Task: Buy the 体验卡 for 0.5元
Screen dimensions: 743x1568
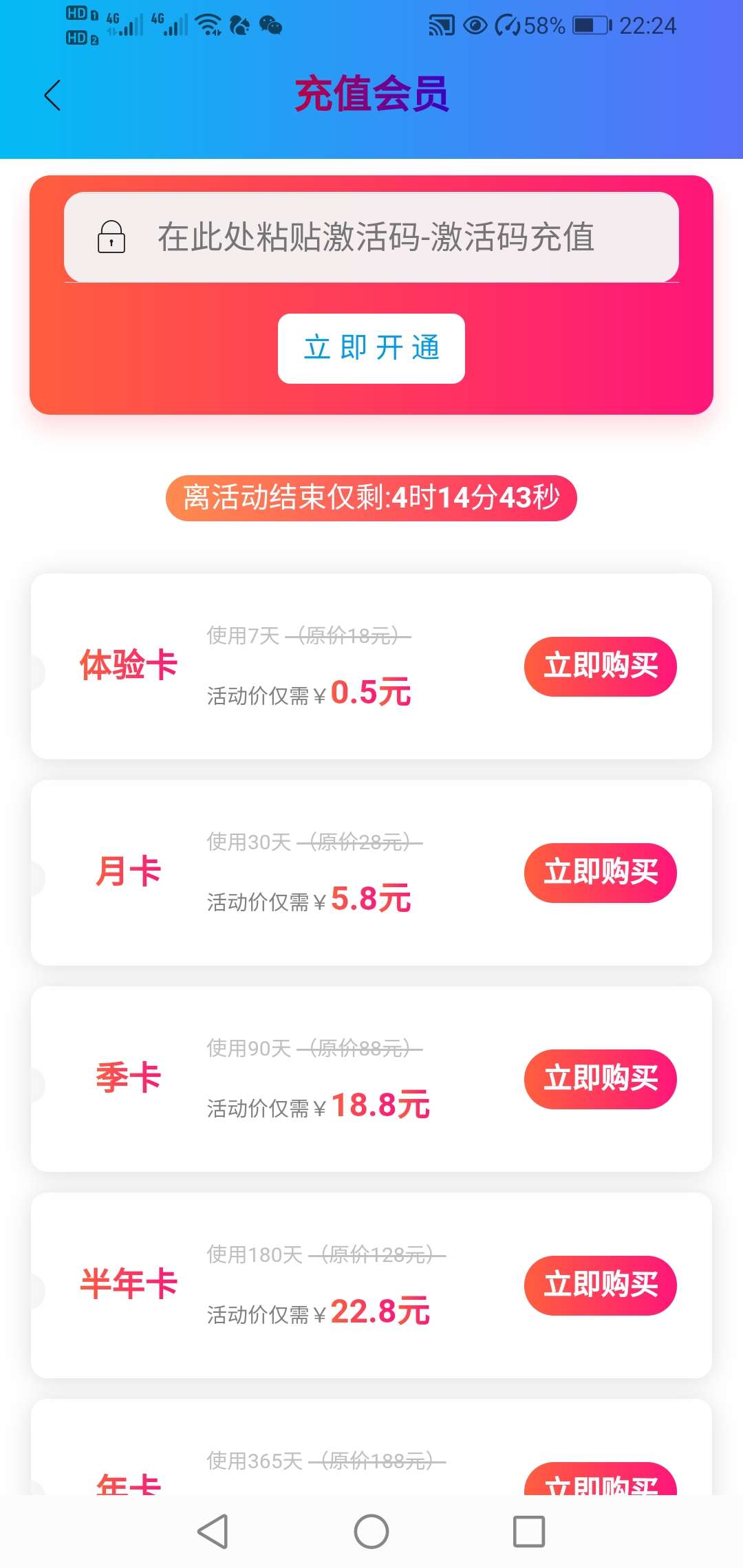Action: click(x=600, y=666)
